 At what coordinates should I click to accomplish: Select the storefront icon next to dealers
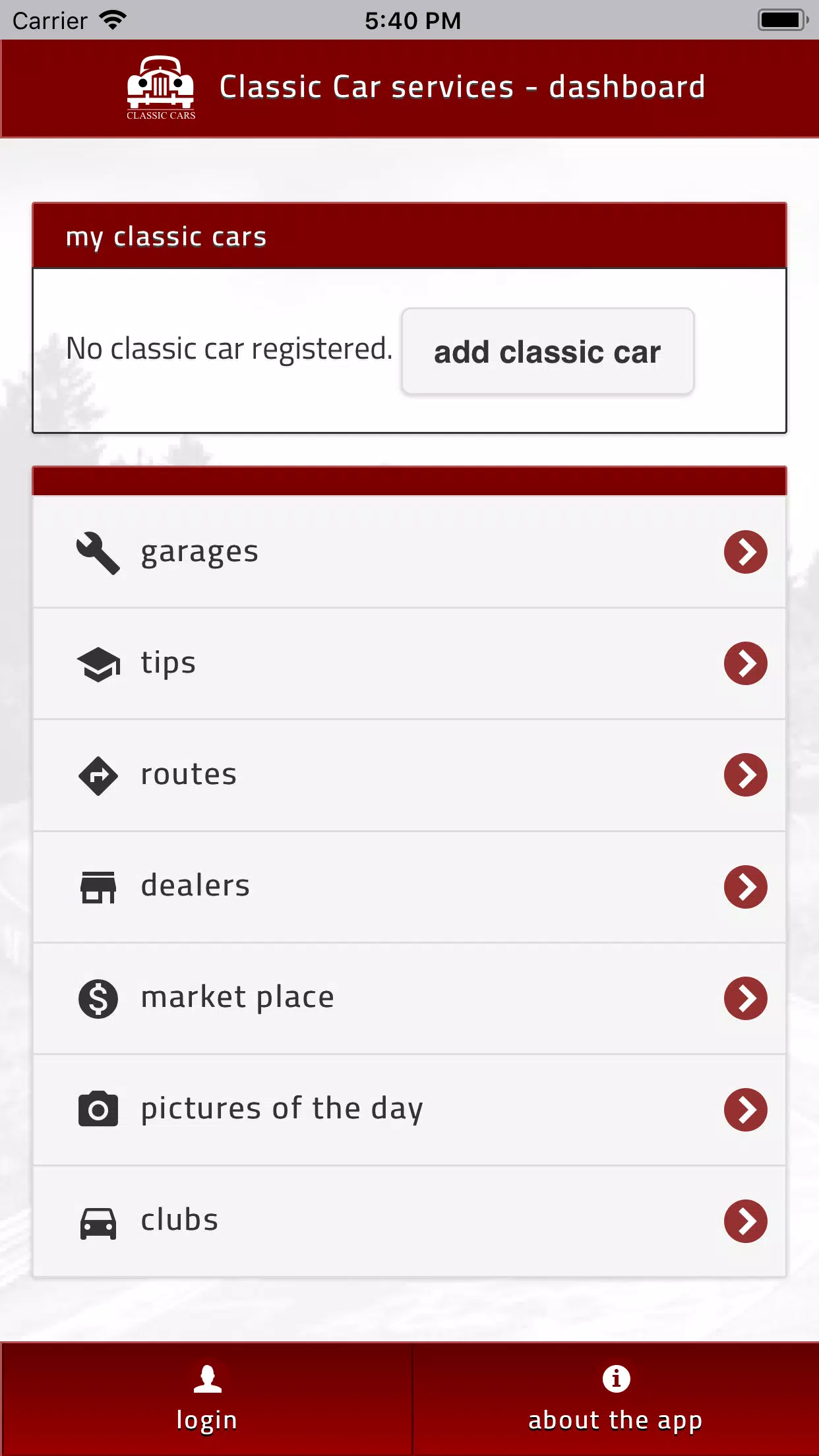98,887
